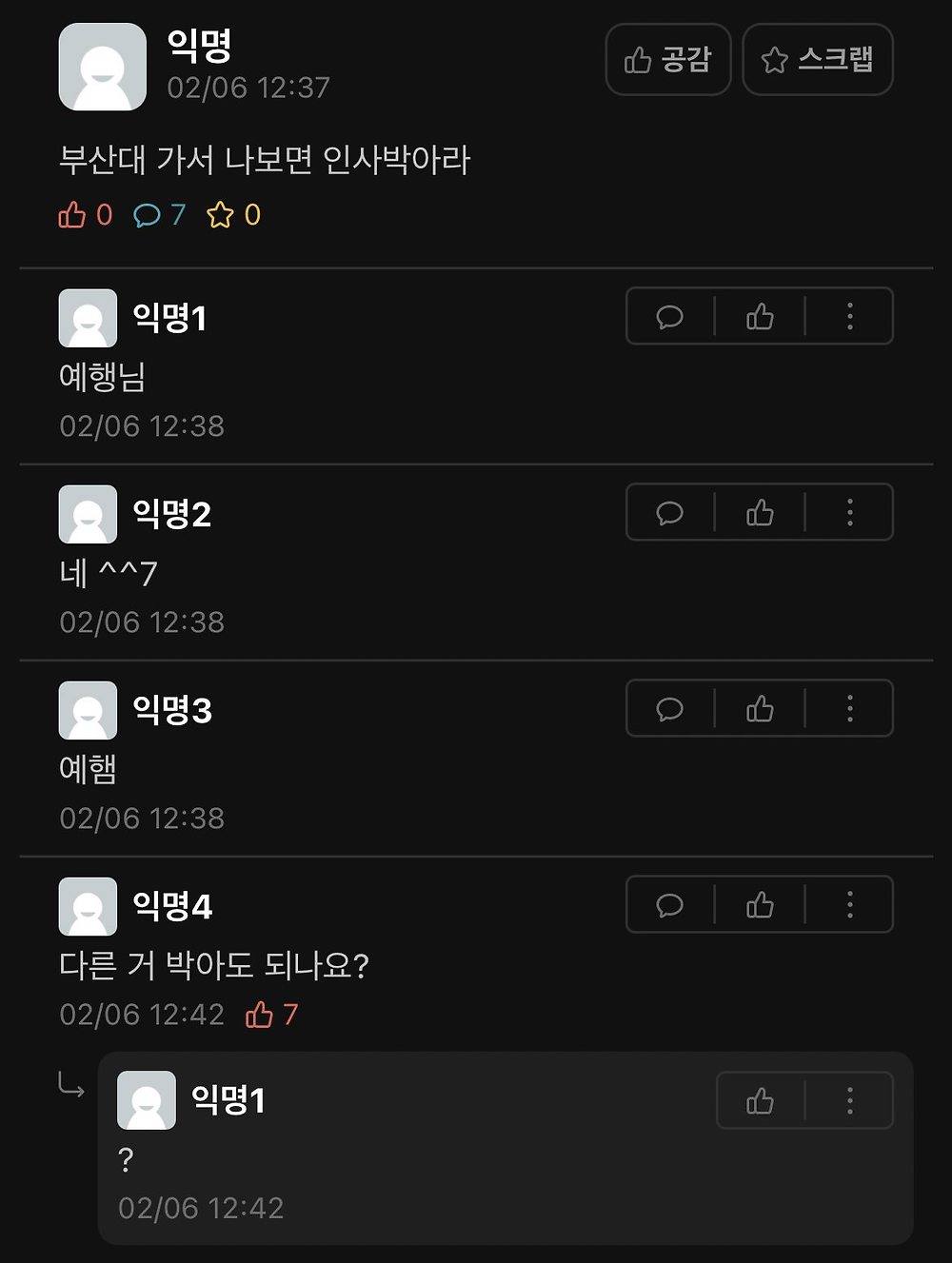Screen dimensions: 952x1263
Task: Like 익명2's comment 네 ^^7
Action: coord(760,512)
